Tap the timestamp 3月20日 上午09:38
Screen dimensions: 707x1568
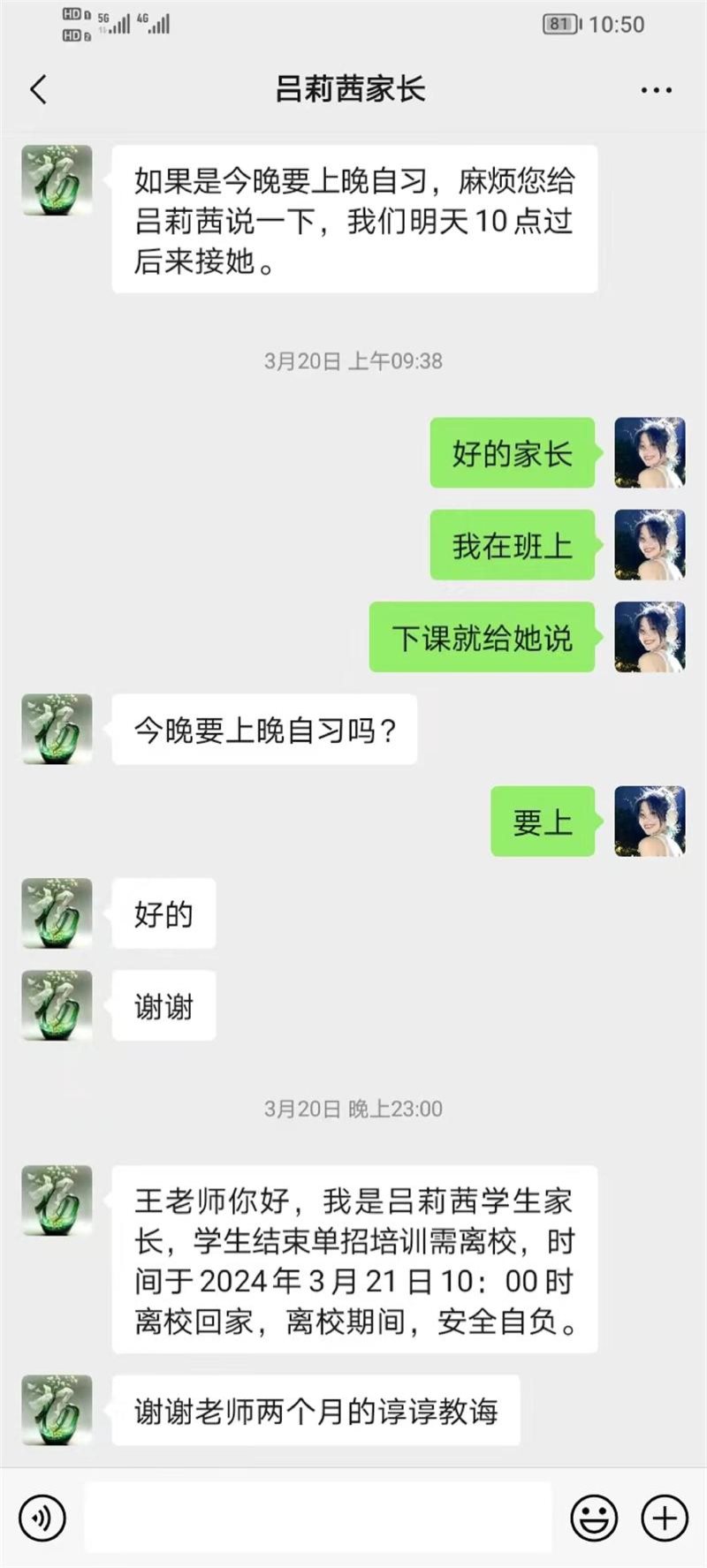pos(353,360)
